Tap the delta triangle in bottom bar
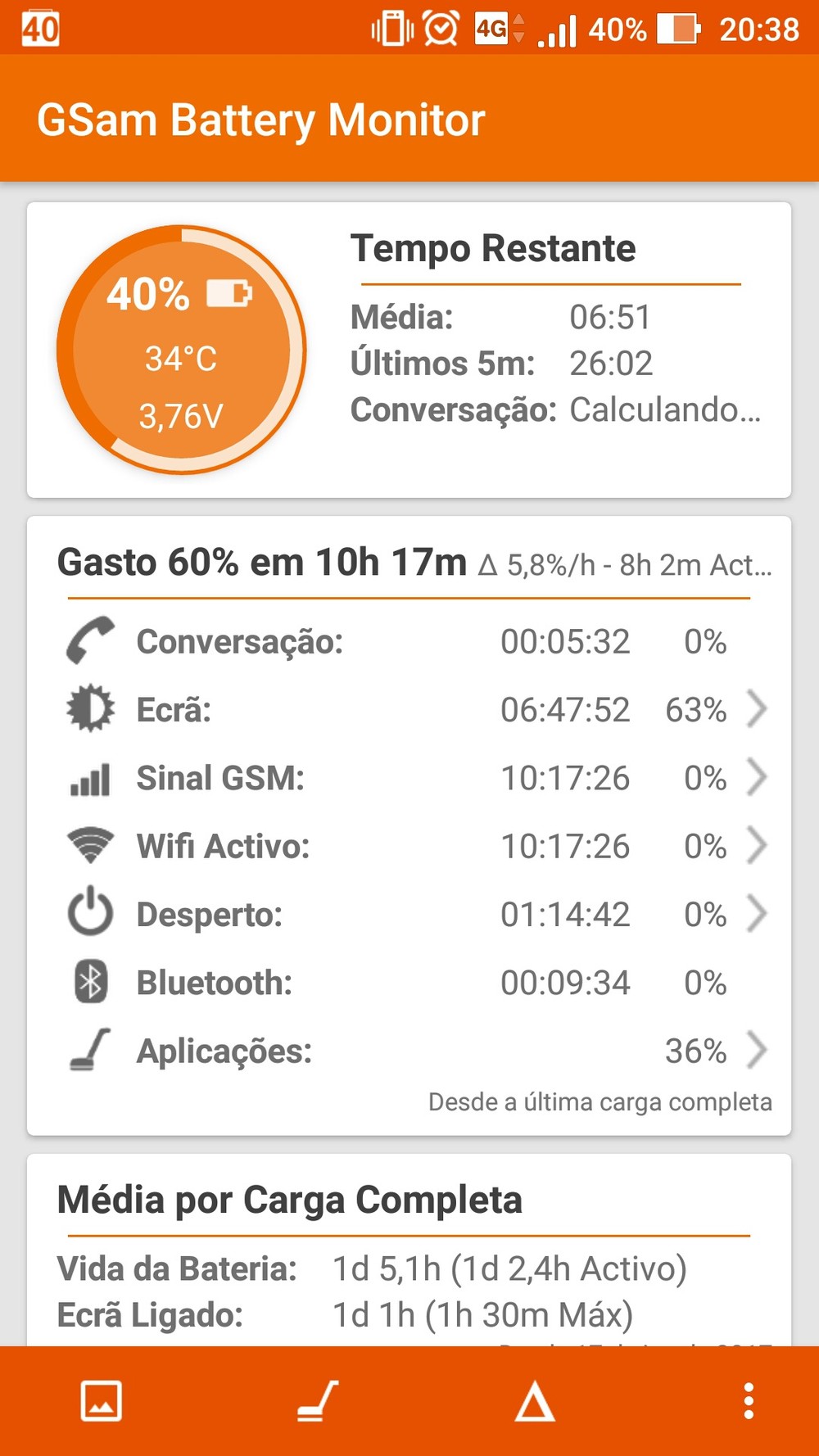Screen dimensions: 819x1456 (x=535, y=1401)
